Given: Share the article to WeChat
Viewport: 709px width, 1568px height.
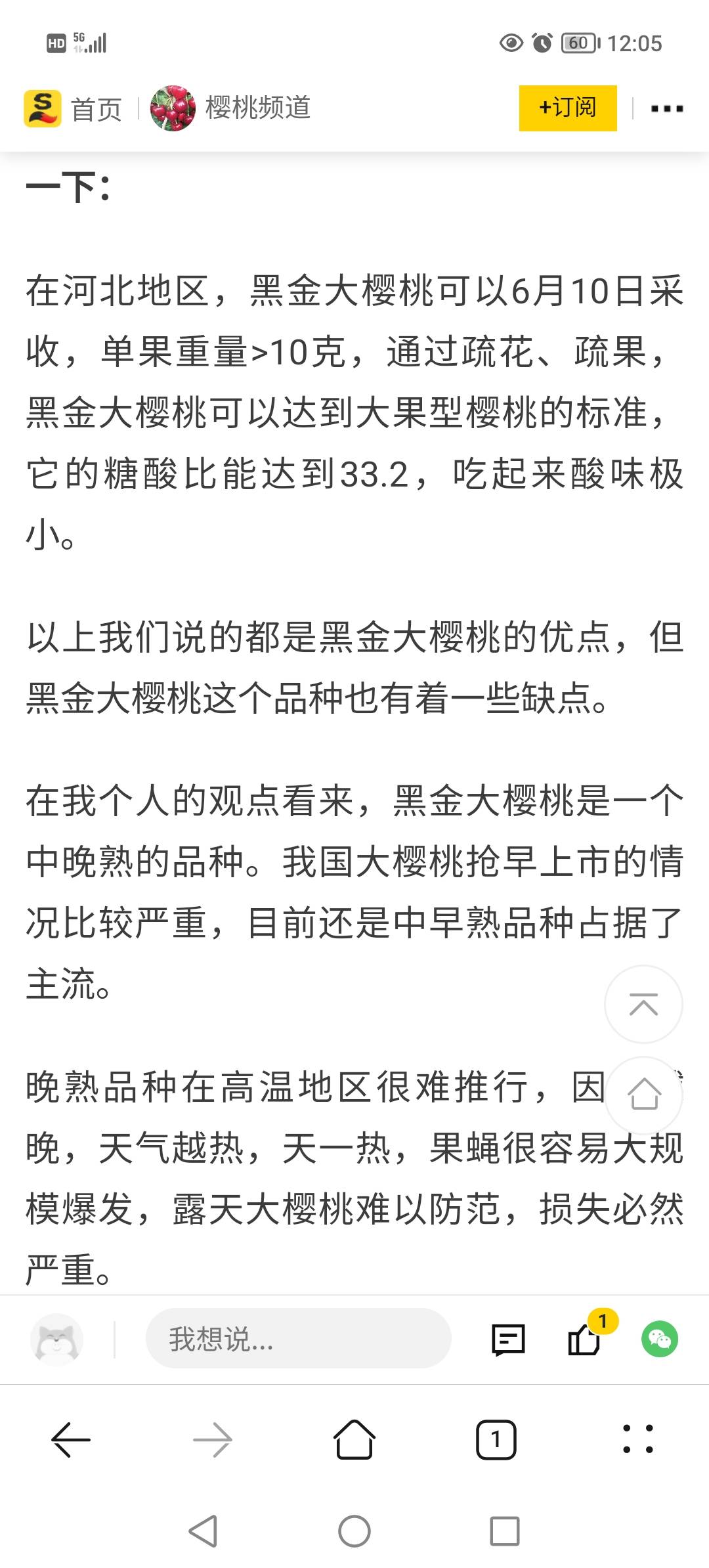Looking at the screenshot, I should pyautogui.click(x=660, y=1338).
